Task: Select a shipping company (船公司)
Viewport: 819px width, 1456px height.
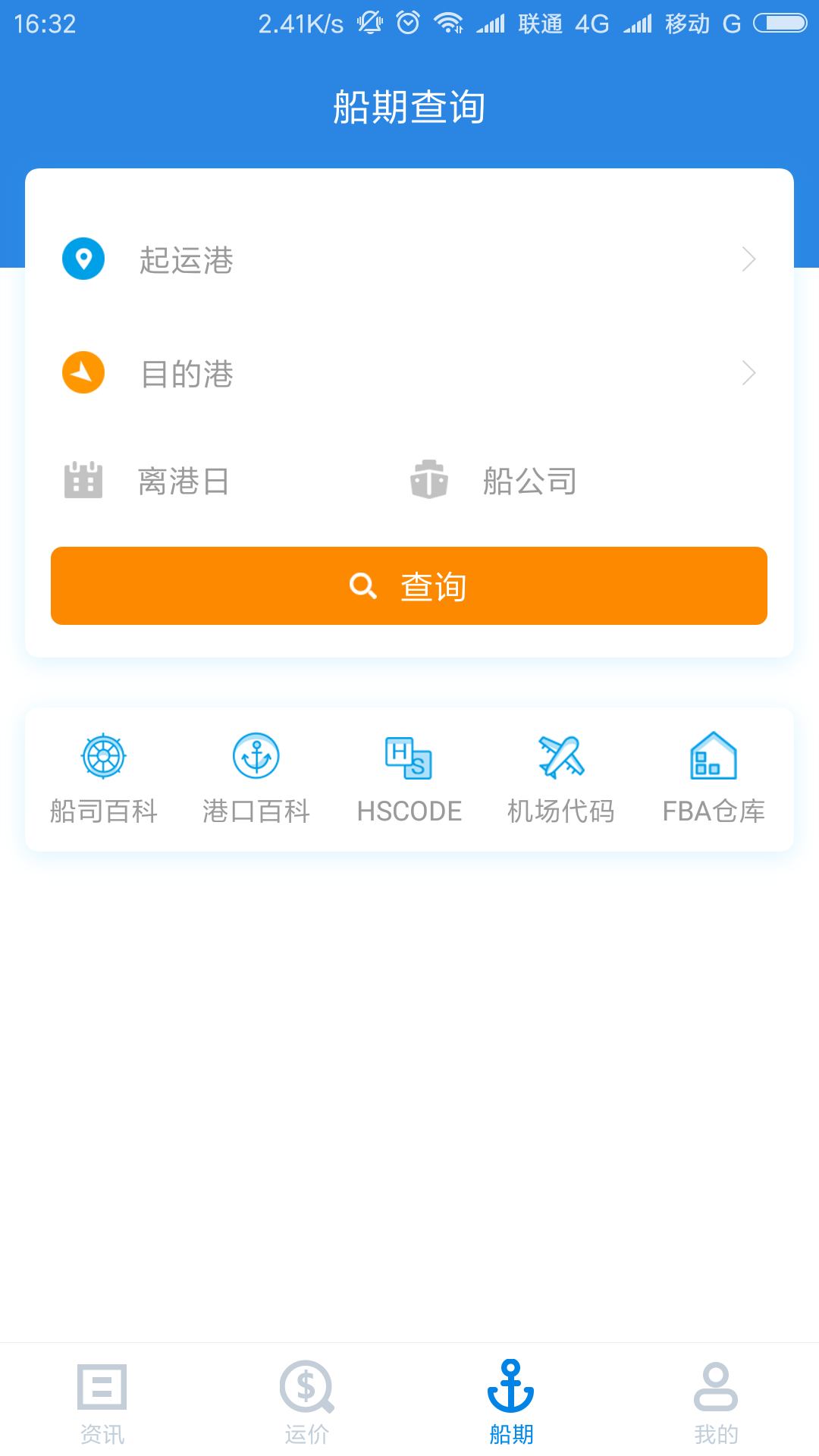Action: [x=529, y=481]
